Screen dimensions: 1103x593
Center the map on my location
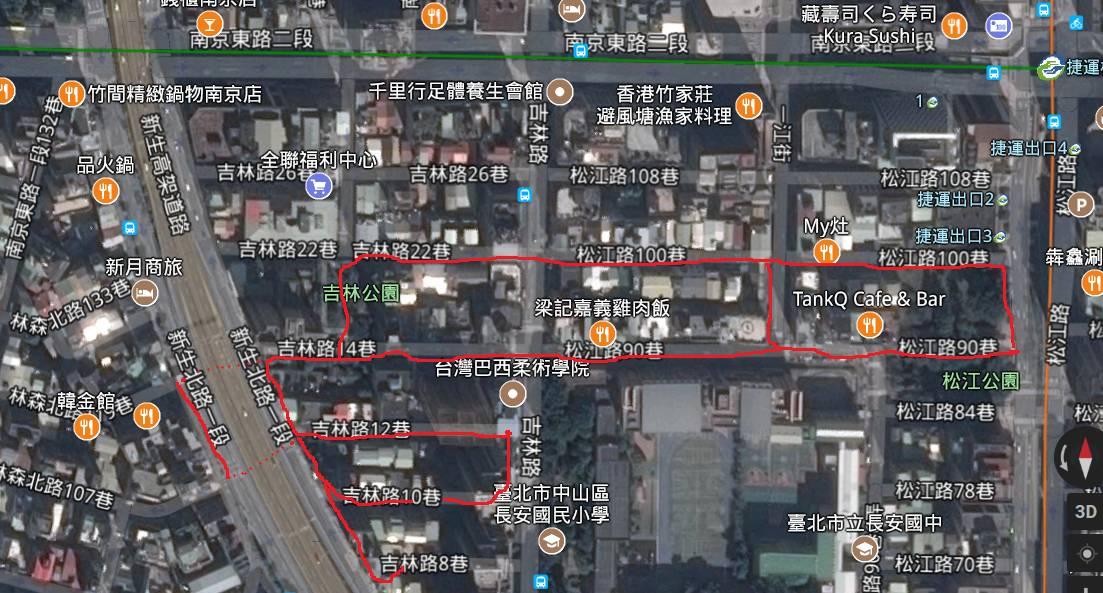coord(1086,553)
